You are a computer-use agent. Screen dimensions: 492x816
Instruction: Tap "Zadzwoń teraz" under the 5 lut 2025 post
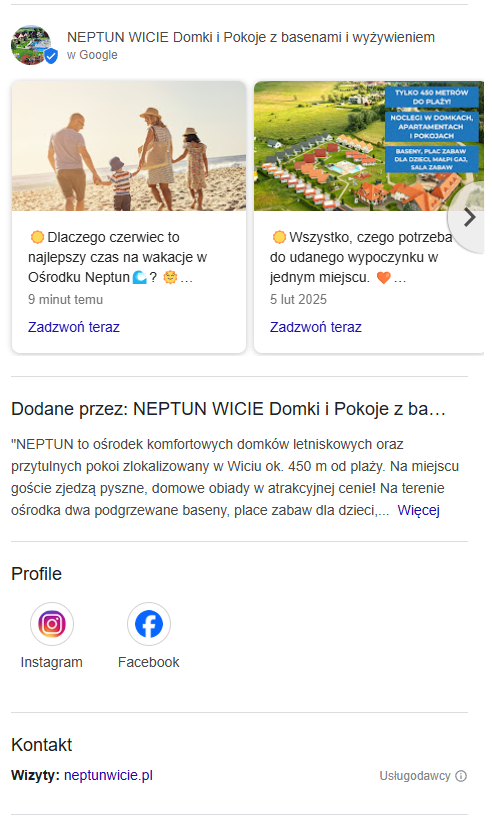[x=316, y=327]
